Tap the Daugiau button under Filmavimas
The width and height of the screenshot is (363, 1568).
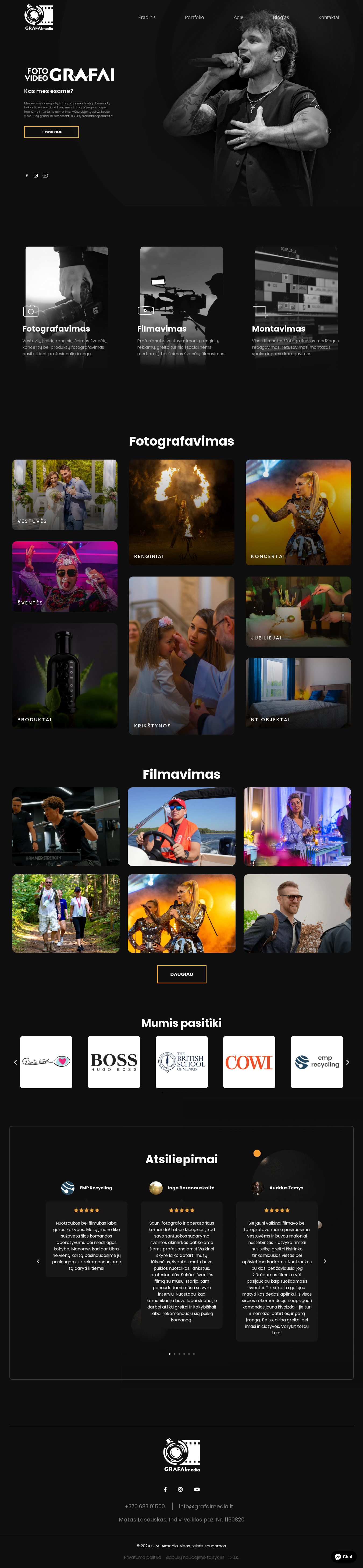(x=181, y=974)
